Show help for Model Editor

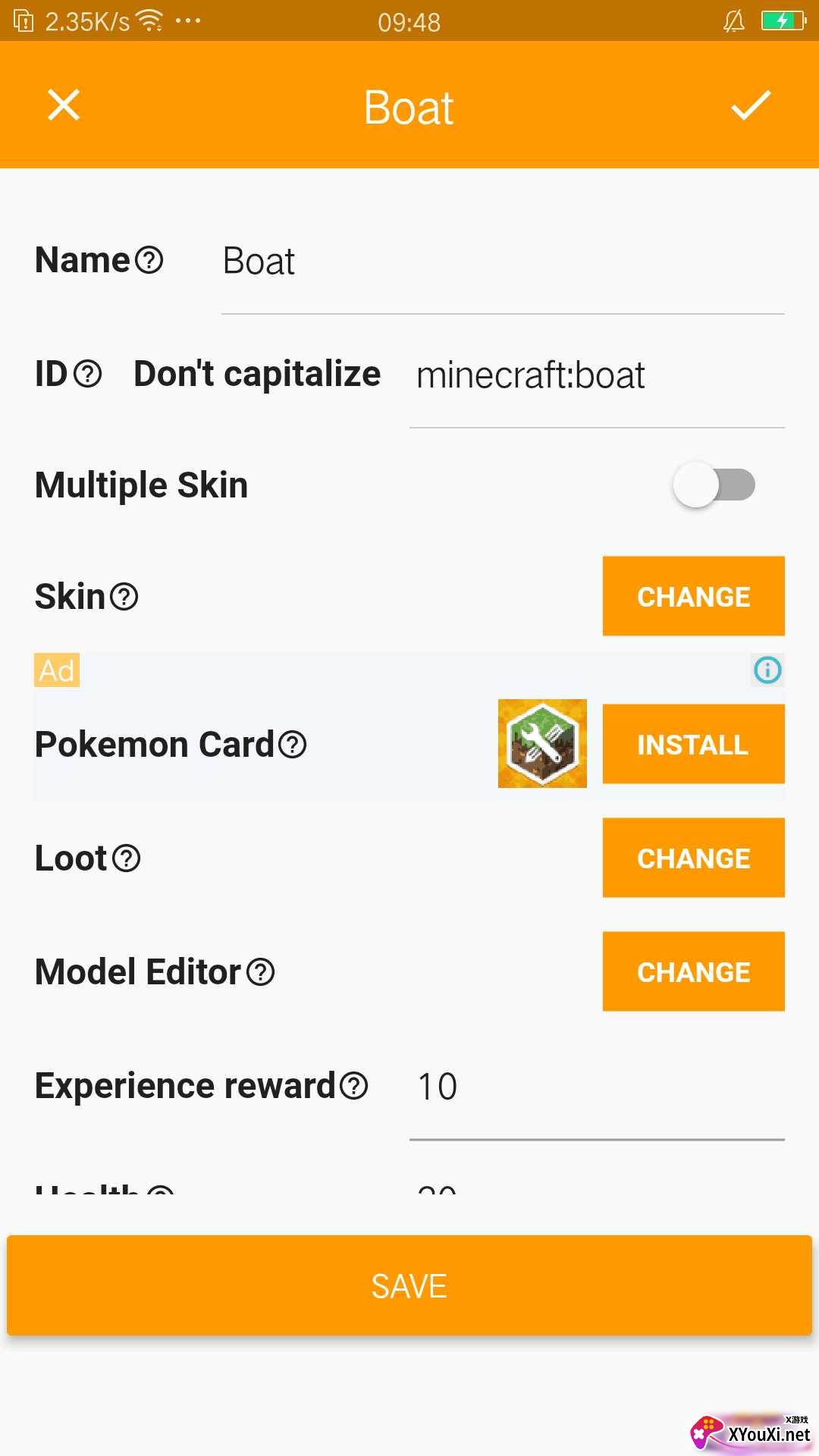(261, 972)
